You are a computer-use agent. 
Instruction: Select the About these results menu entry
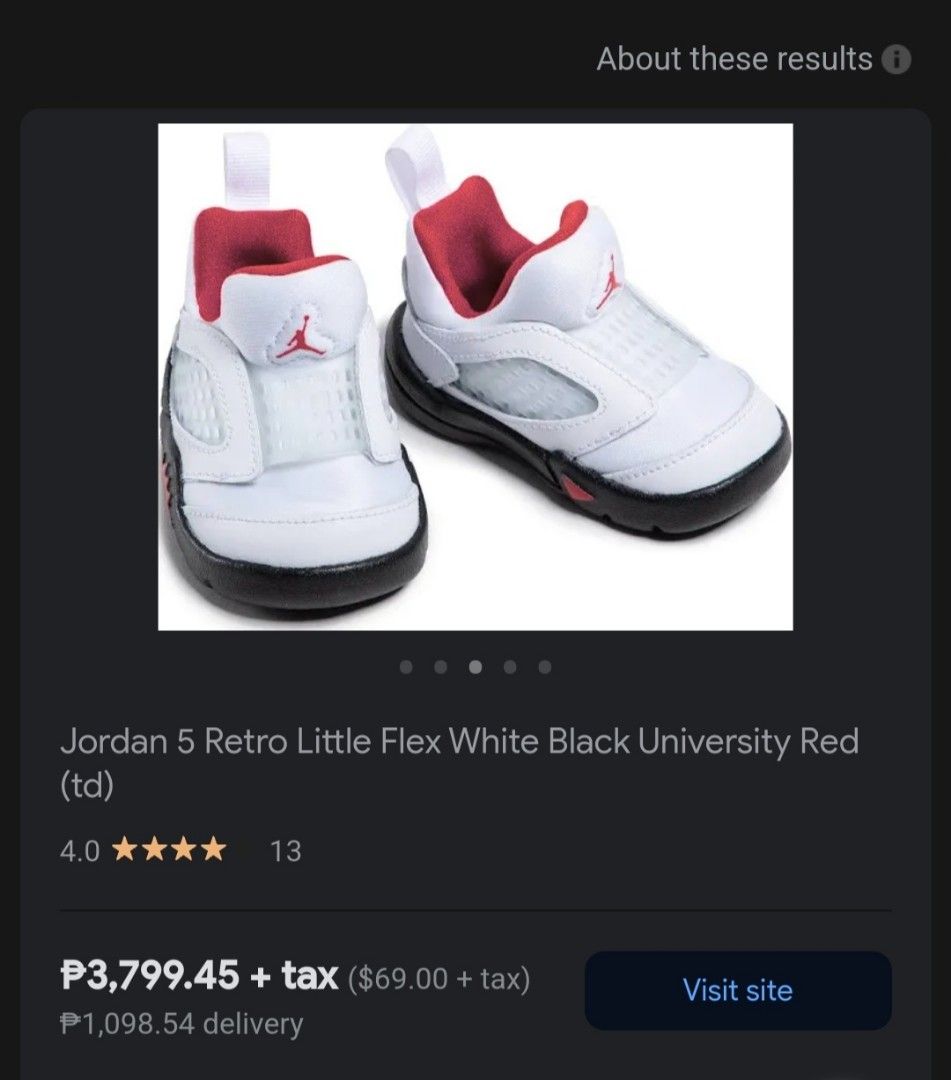point(735,59)
